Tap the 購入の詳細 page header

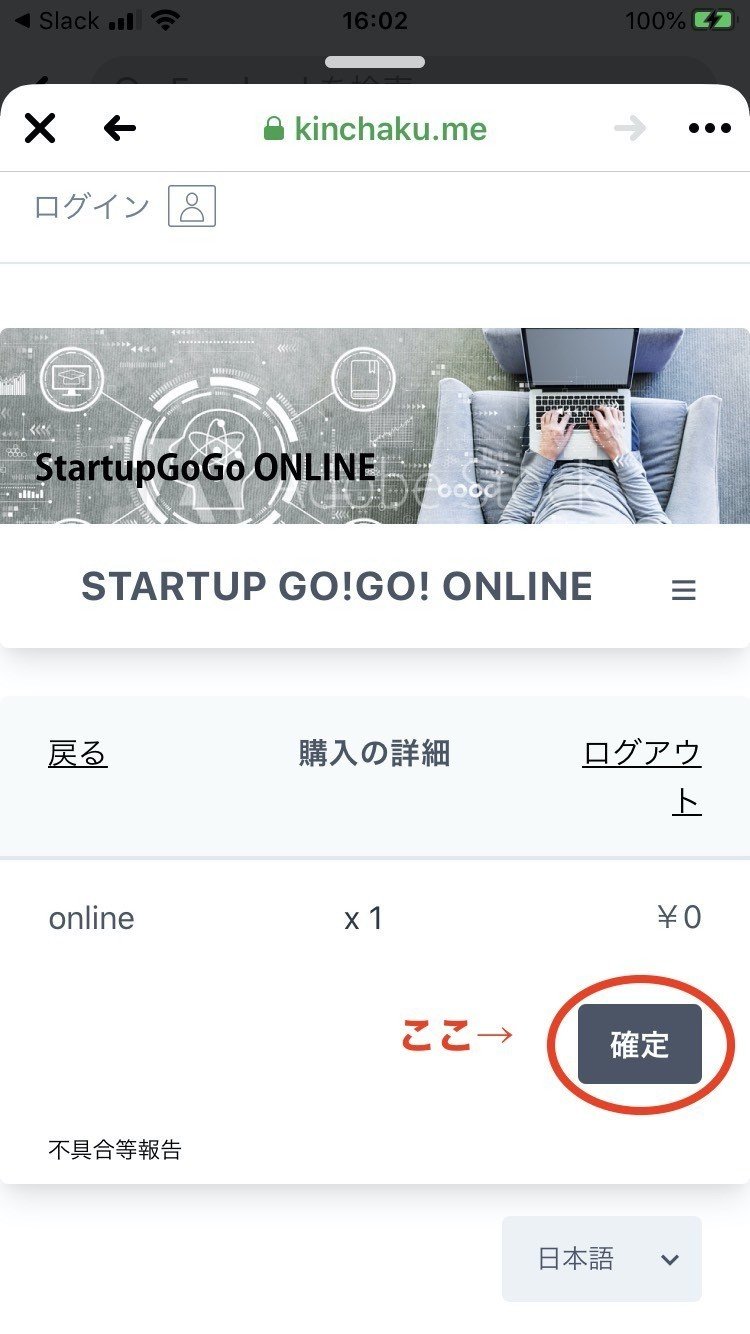(x=374, y=753)
